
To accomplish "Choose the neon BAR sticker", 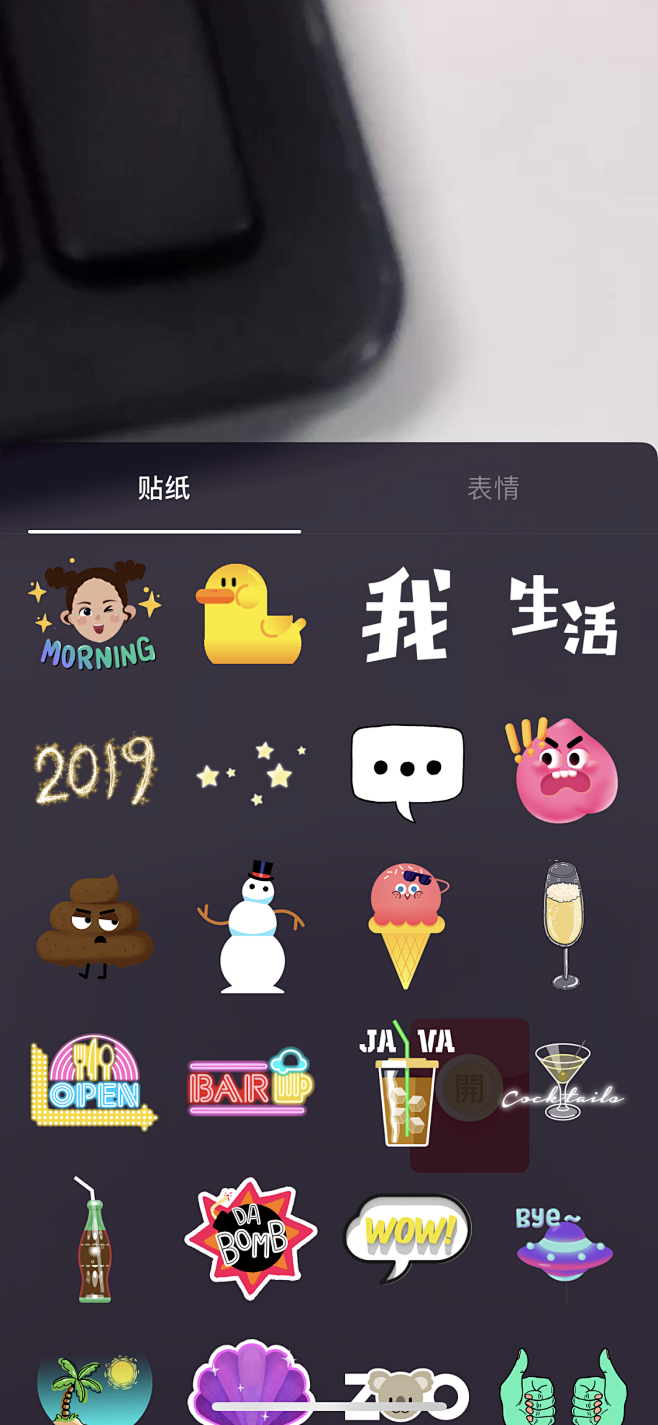I will (251, 1082).
